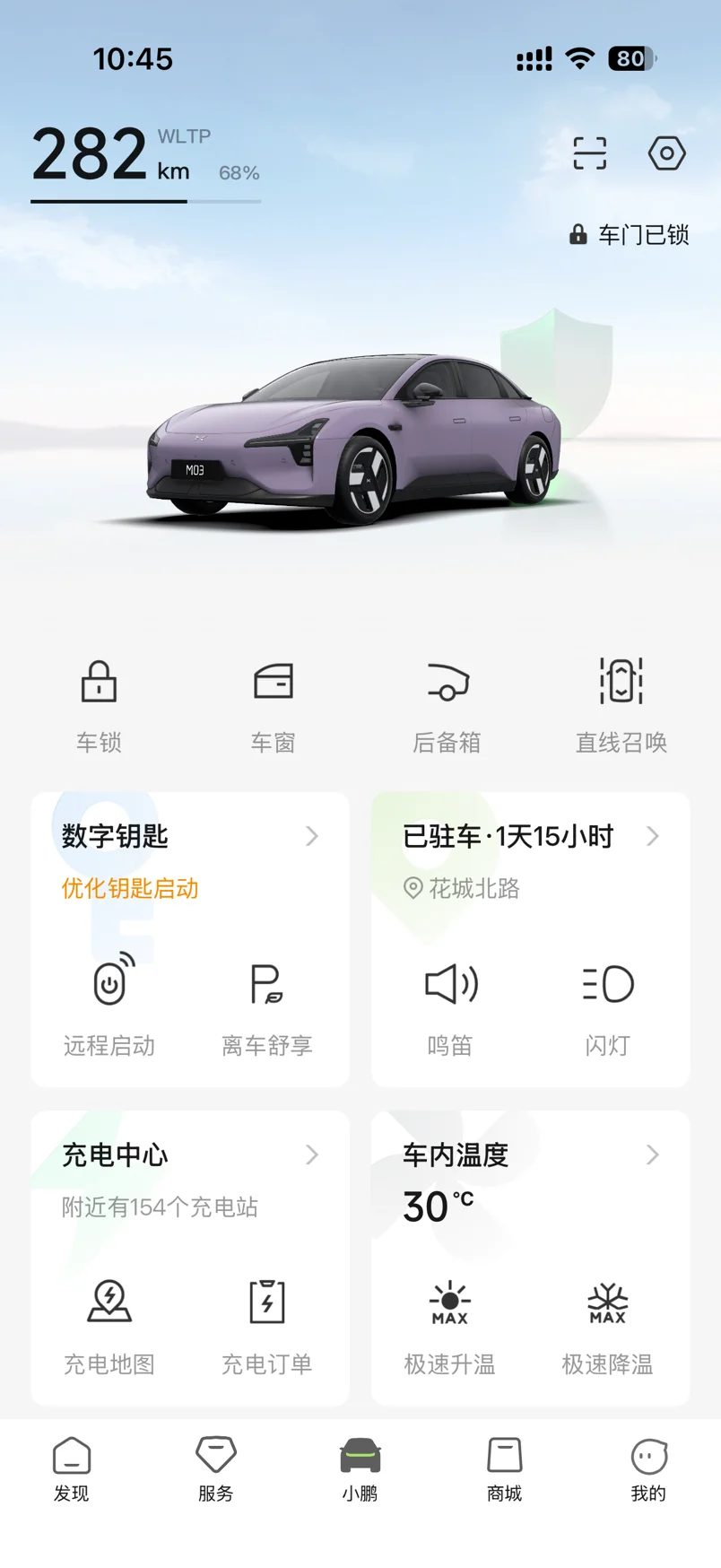
Task: Open the 充电中心 charging center
Action: click(x=189, y=1155)
